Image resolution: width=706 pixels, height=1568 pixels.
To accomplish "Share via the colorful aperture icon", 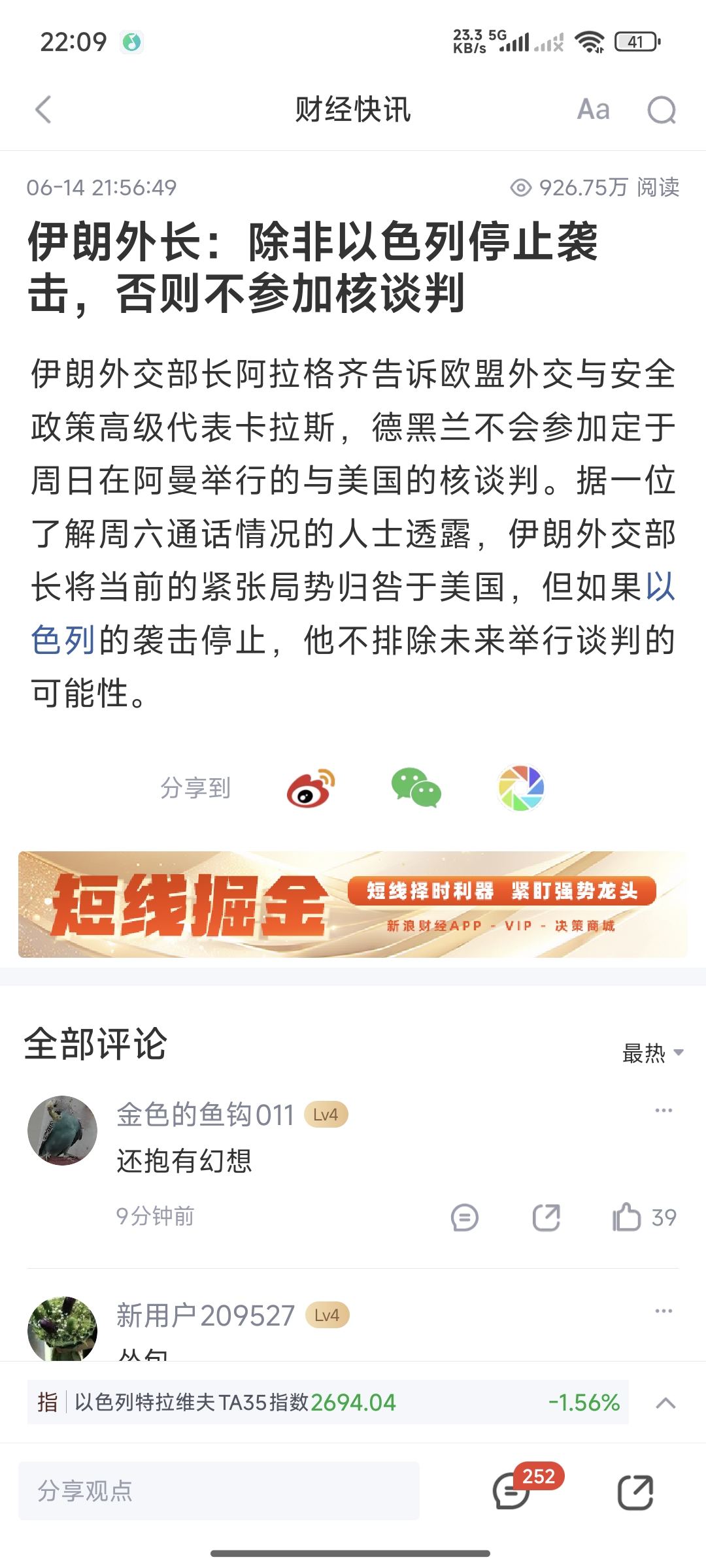I will click(x=520, y=788).
